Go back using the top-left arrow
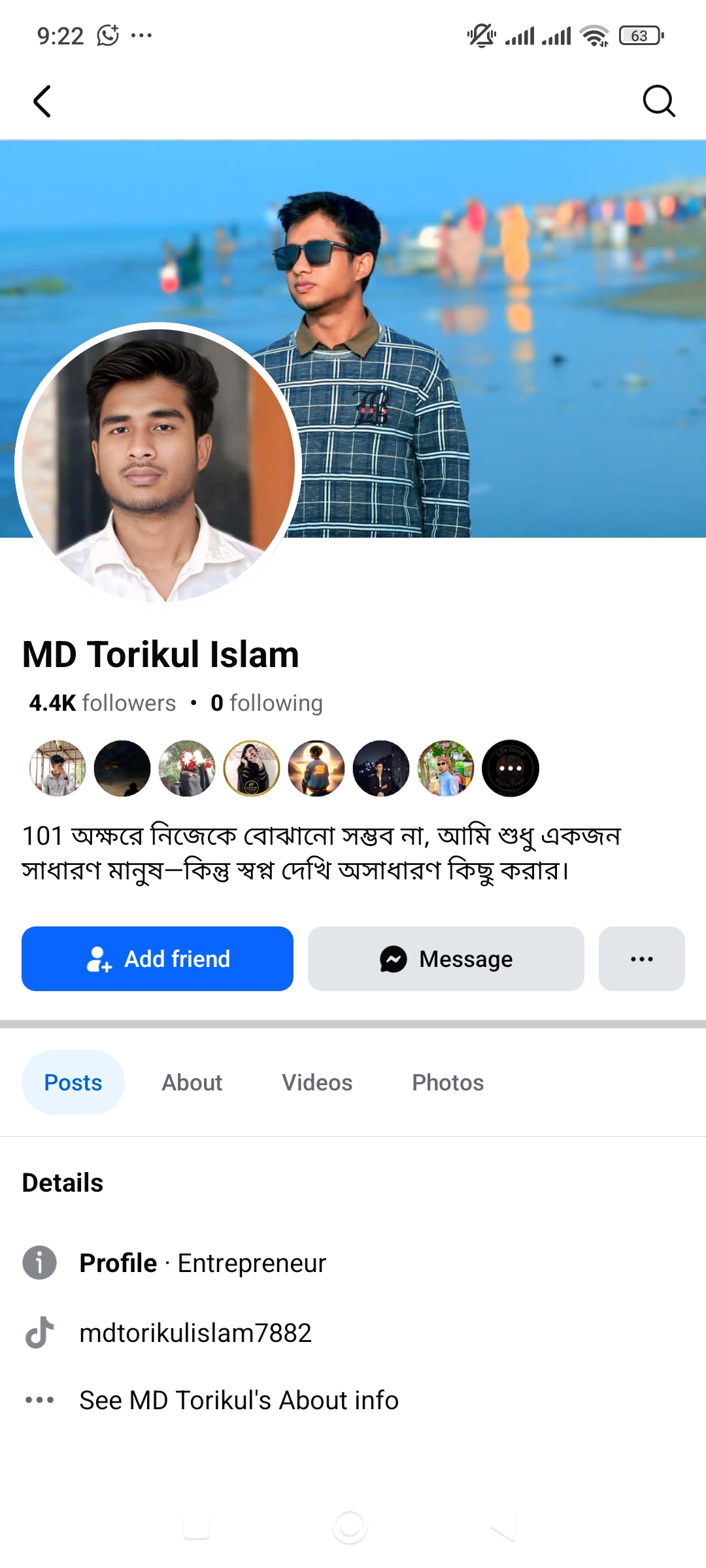This screenshot has width=706, height=1568. pyautogui.click(x=42, y=102)
